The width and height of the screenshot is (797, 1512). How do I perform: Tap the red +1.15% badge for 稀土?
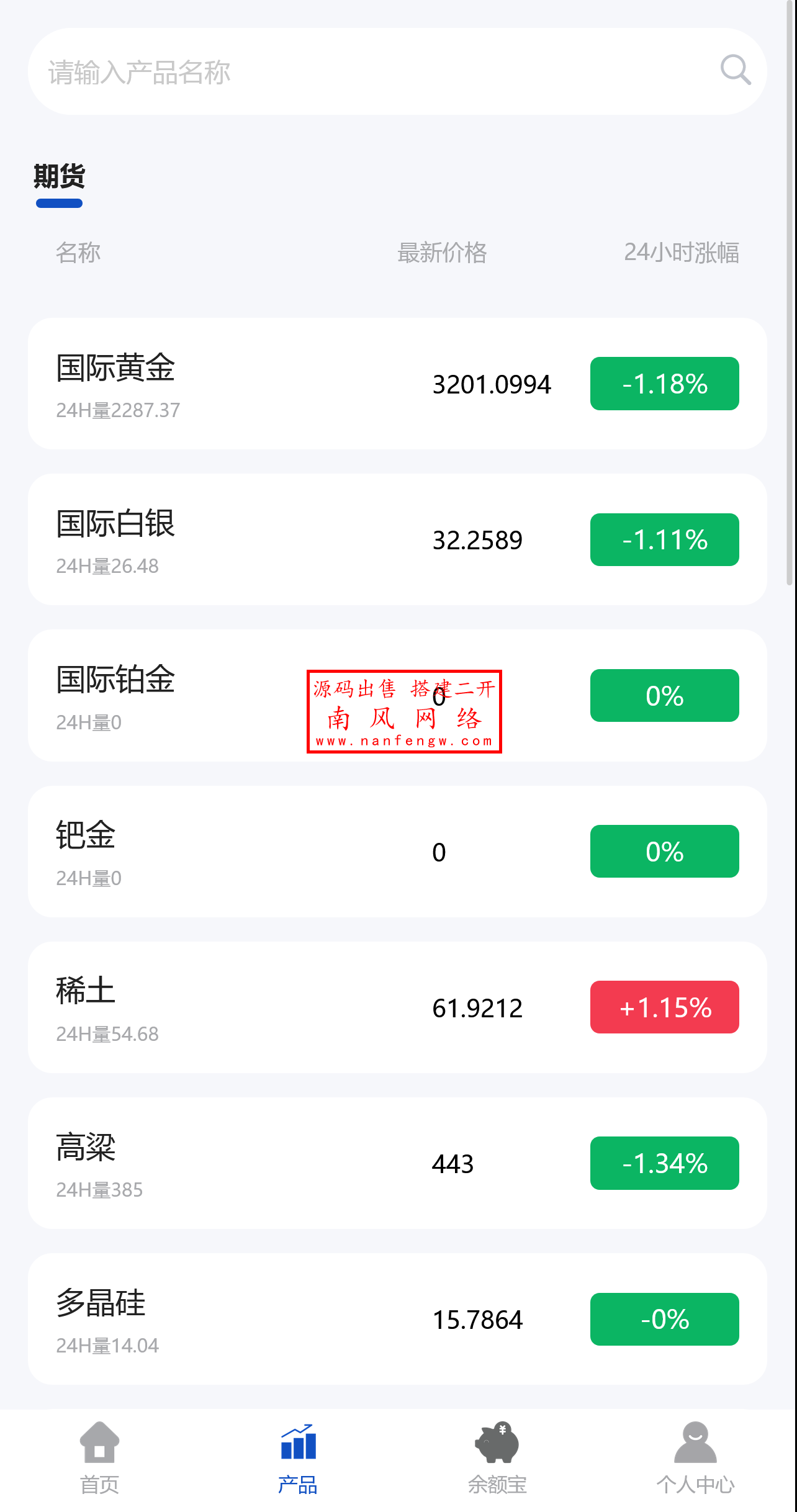pyautogui.click(x=664, y=1007)
